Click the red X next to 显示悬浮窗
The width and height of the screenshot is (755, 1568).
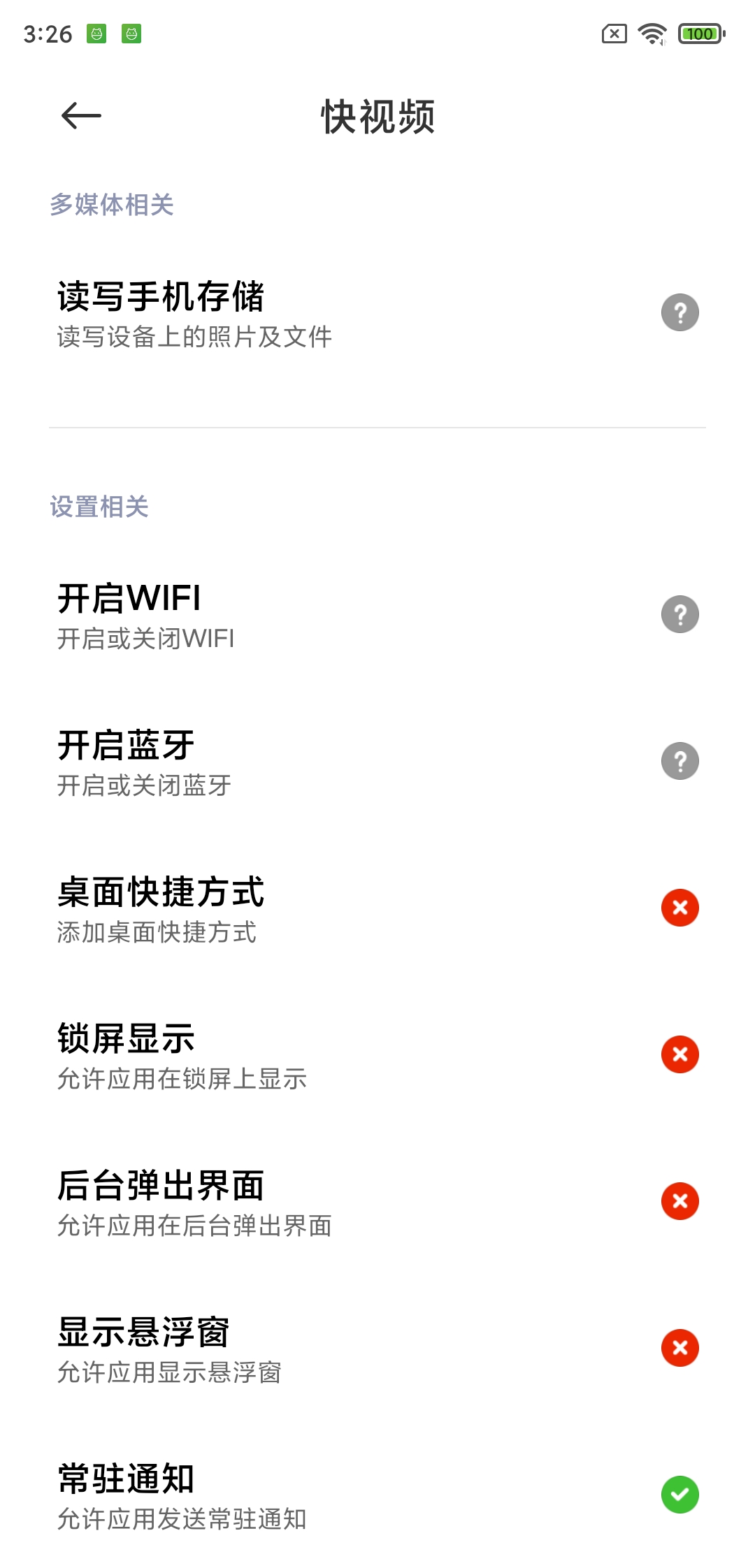pyautogui.click(x=679, y=1347)
